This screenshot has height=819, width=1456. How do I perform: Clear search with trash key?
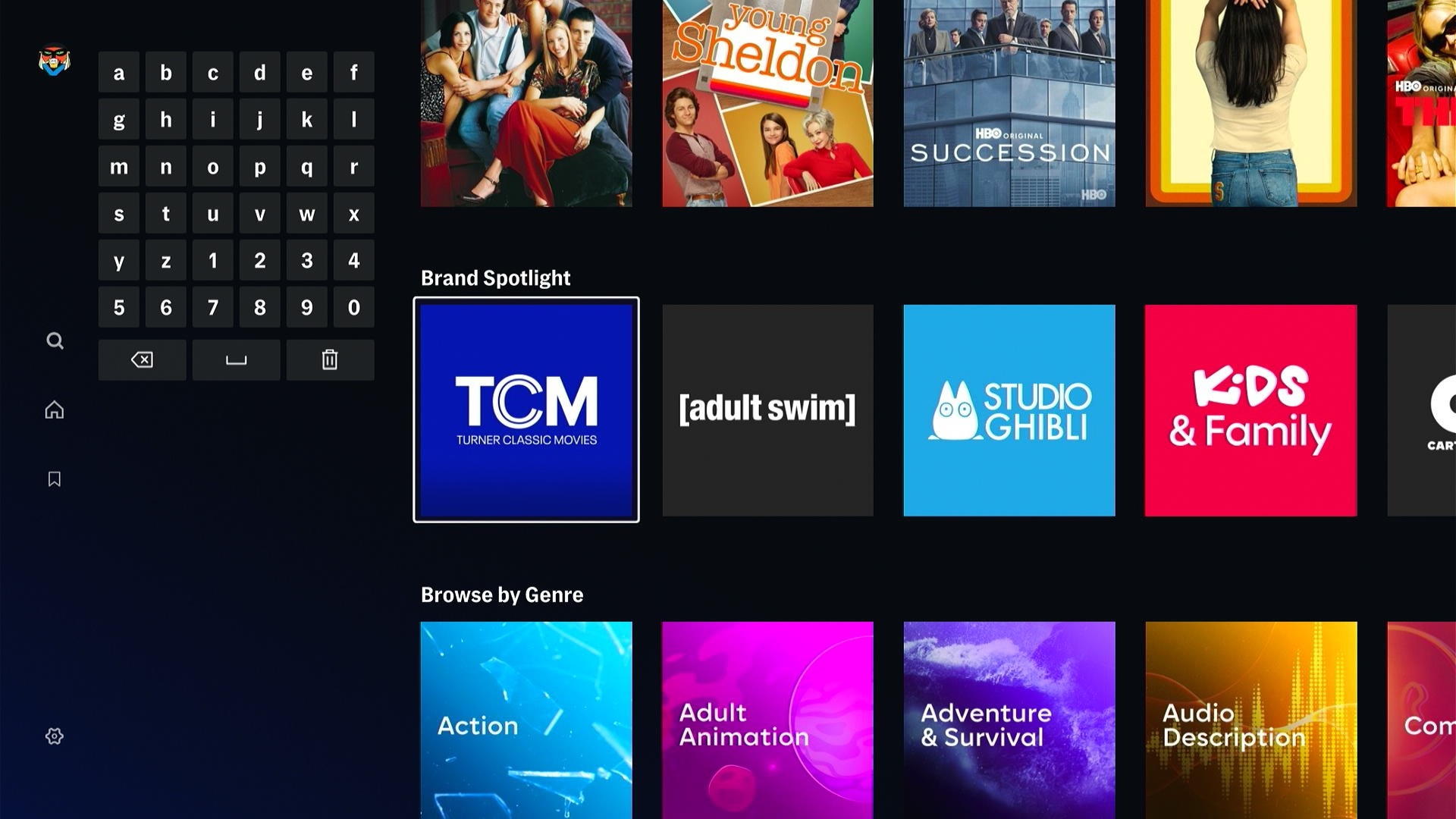click(330, 359)
